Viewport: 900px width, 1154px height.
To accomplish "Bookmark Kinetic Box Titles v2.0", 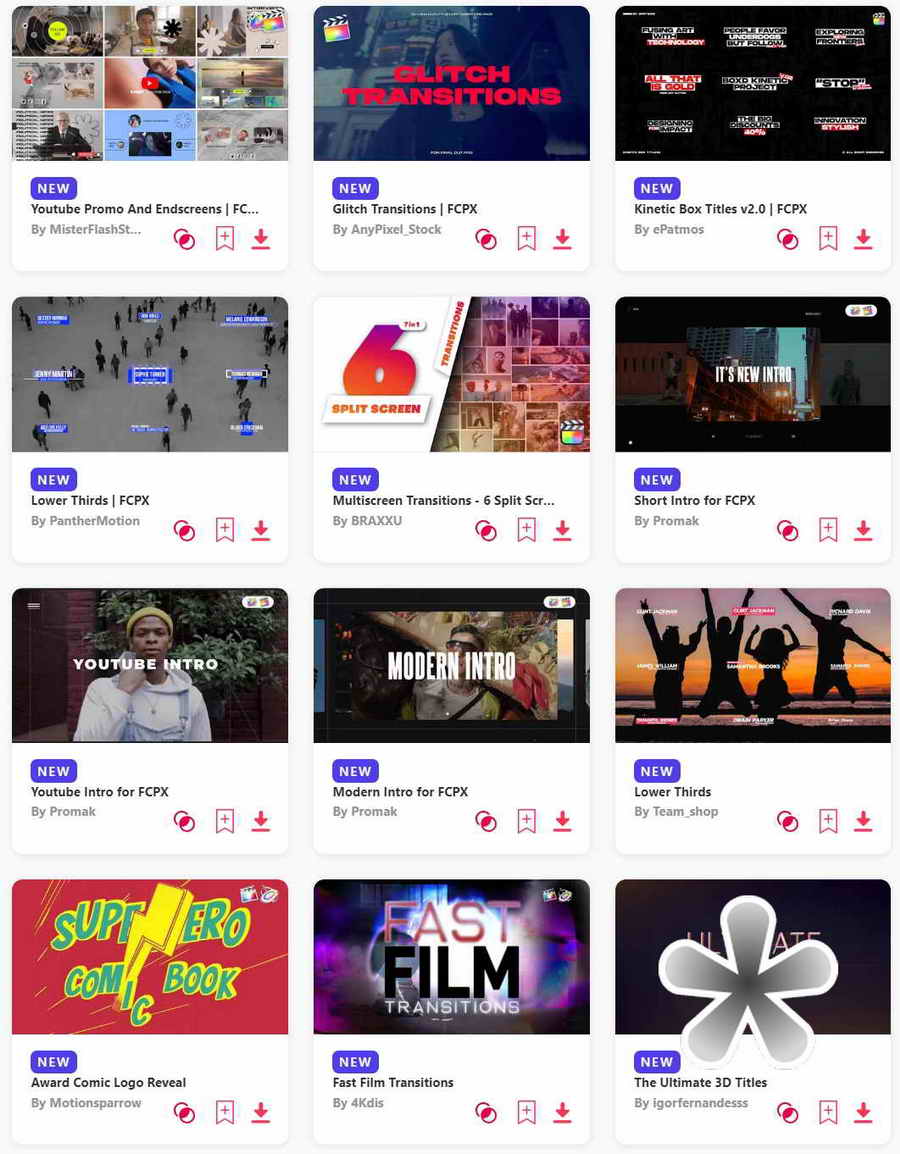I will tap(828, 239).
